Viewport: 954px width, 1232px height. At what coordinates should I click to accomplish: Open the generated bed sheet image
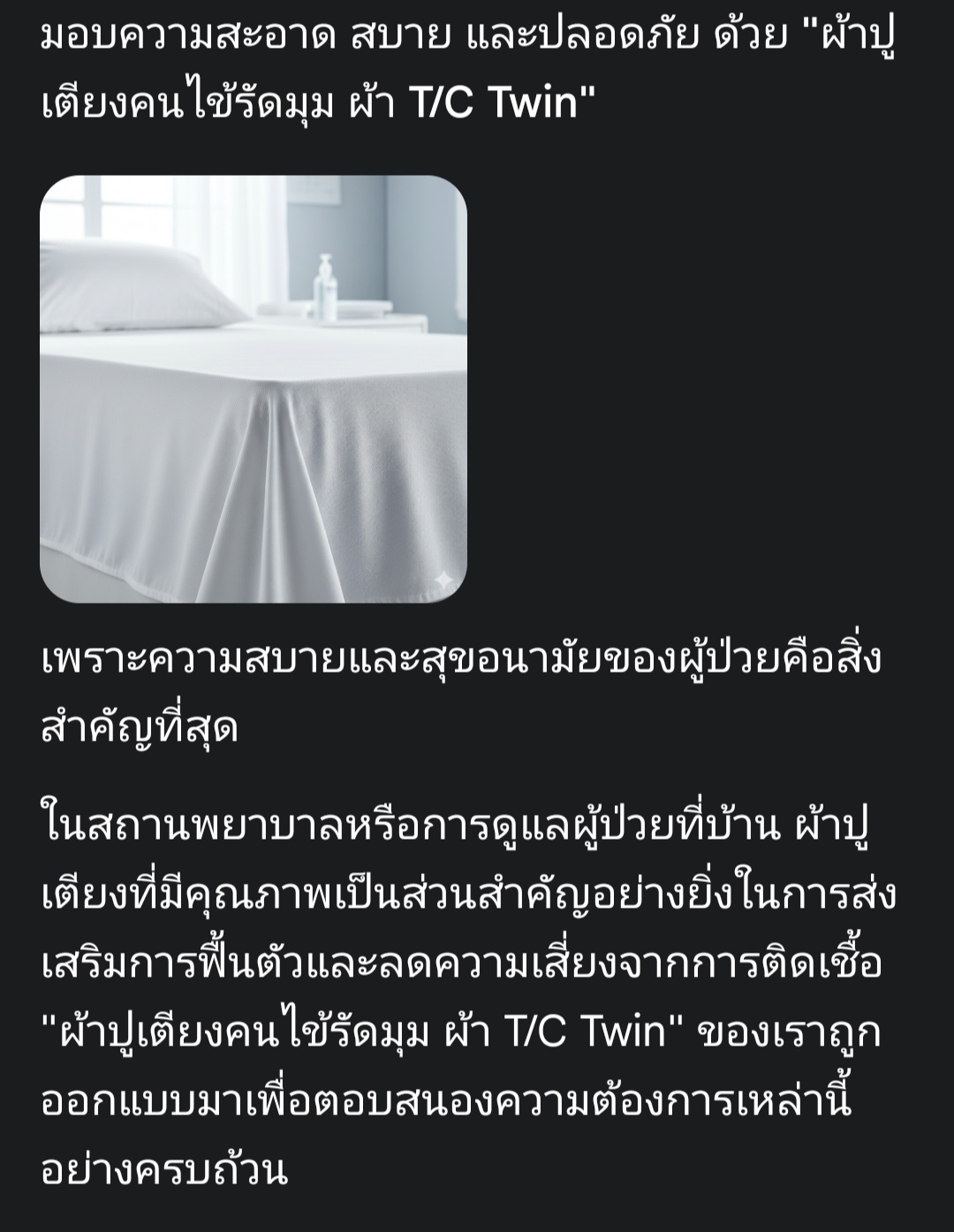click(x=254, y=389)
